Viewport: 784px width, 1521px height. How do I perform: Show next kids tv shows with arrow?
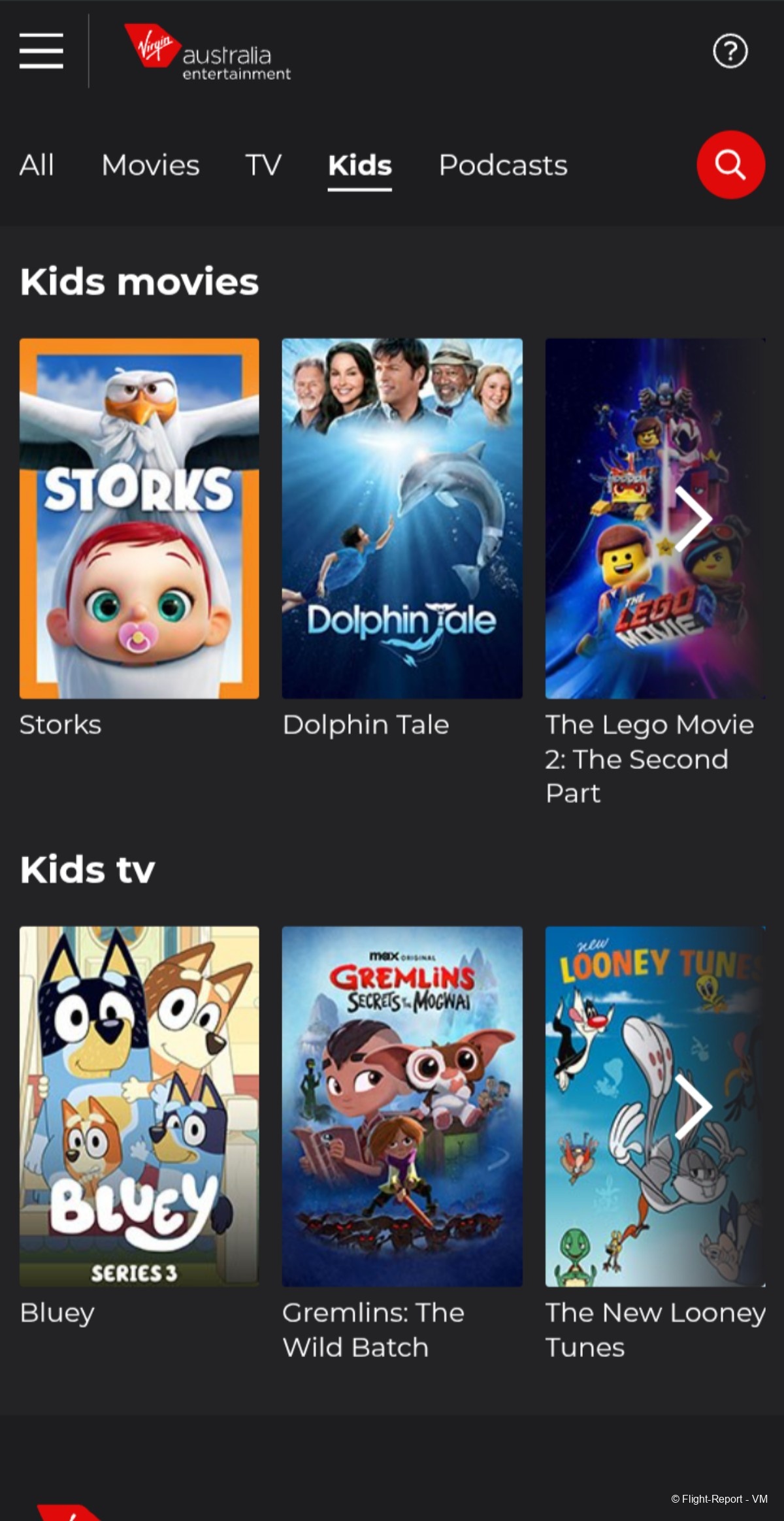click(x=693, y=1107)
